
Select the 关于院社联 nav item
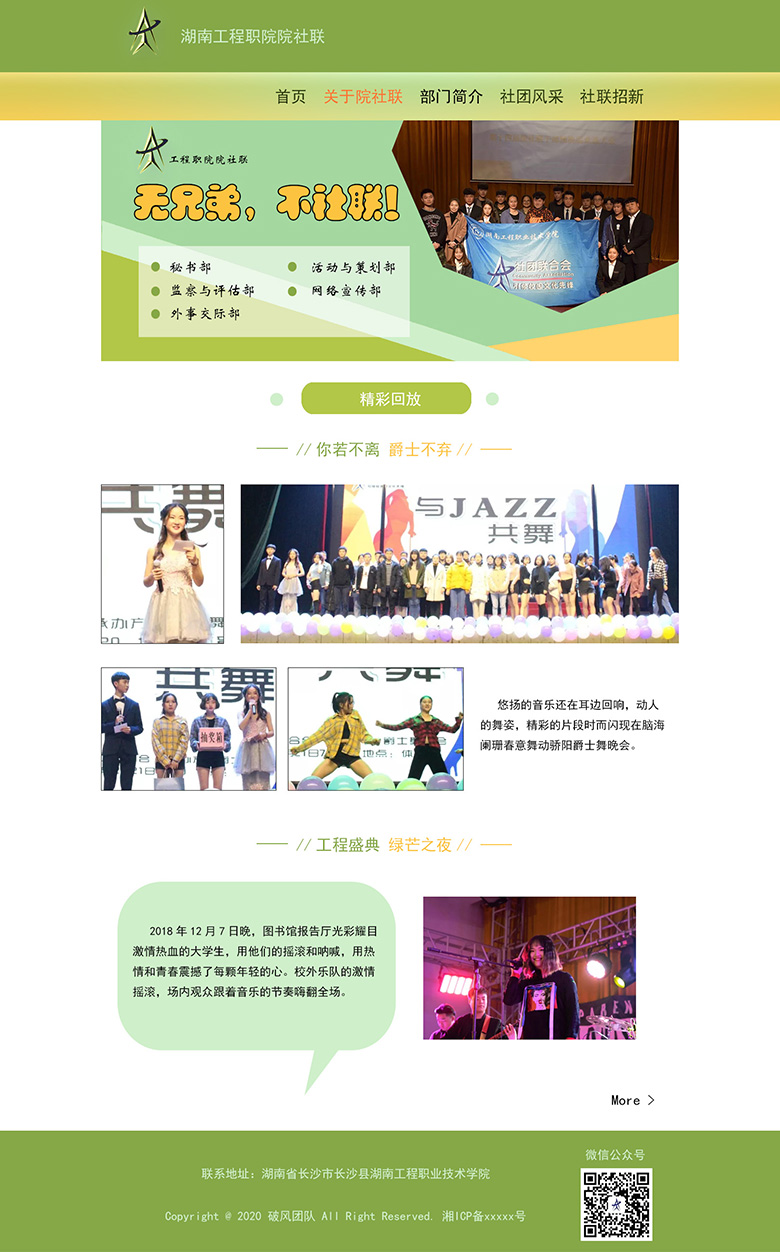[x=363, y=97]
